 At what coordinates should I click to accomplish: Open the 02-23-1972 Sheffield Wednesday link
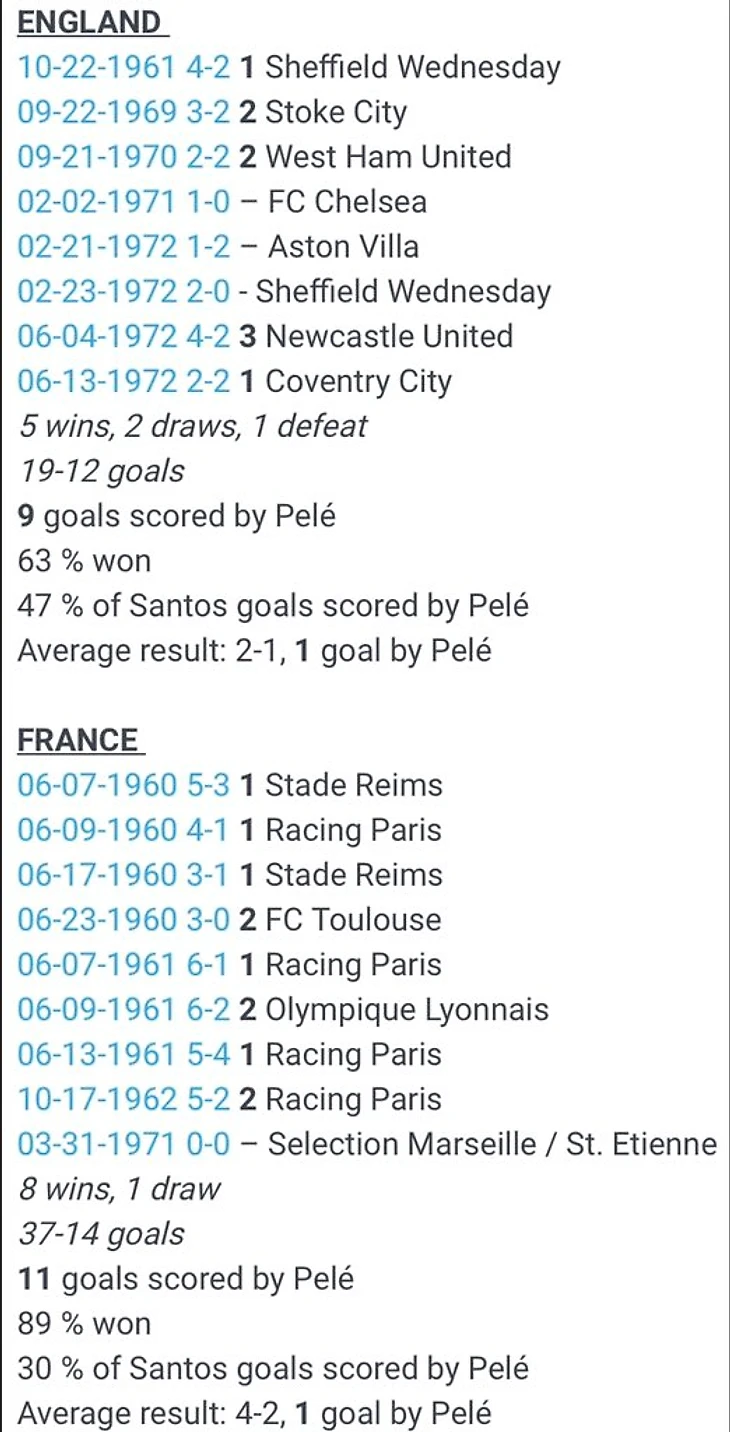[123, 292]
